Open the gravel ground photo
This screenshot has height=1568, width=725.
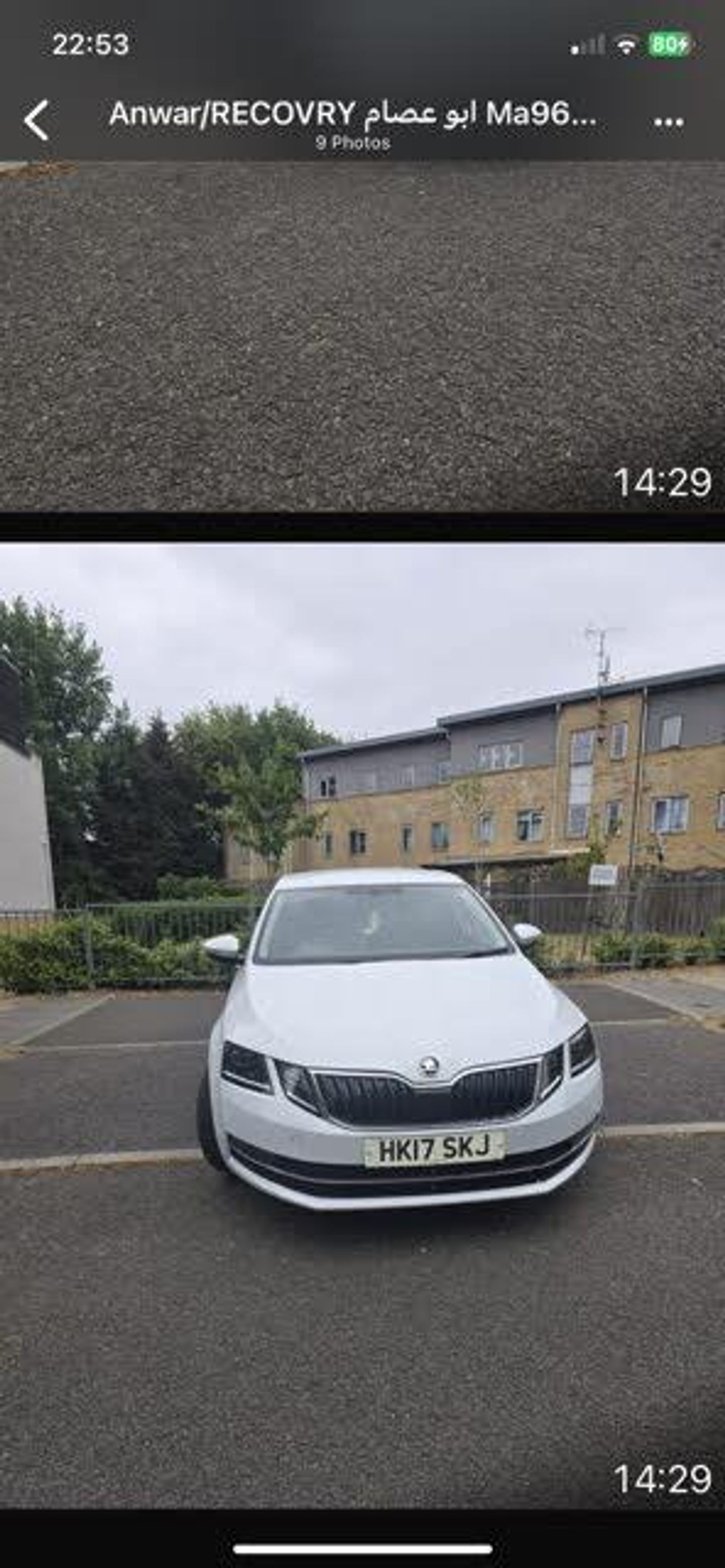click(x=362, y=336)
